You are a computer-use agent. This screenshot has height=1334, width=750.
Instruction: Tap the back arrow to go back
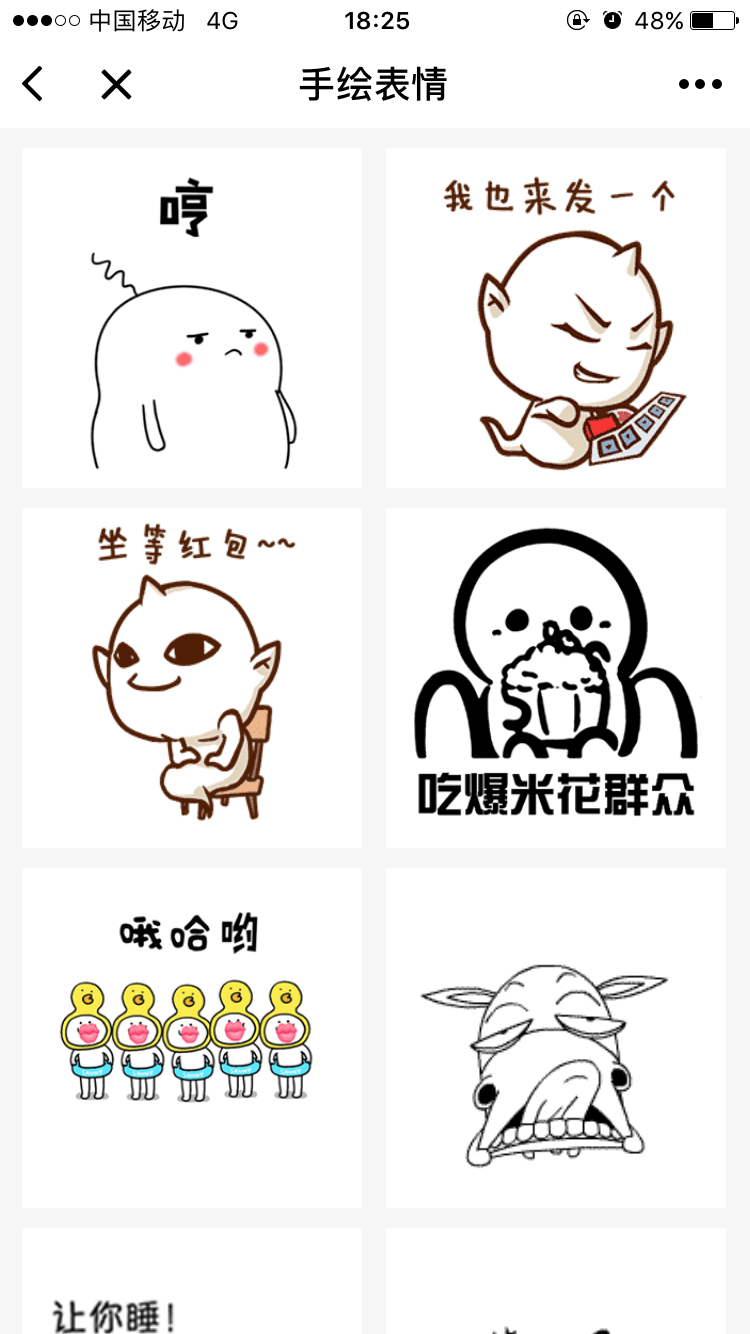(x=30, y=84)
